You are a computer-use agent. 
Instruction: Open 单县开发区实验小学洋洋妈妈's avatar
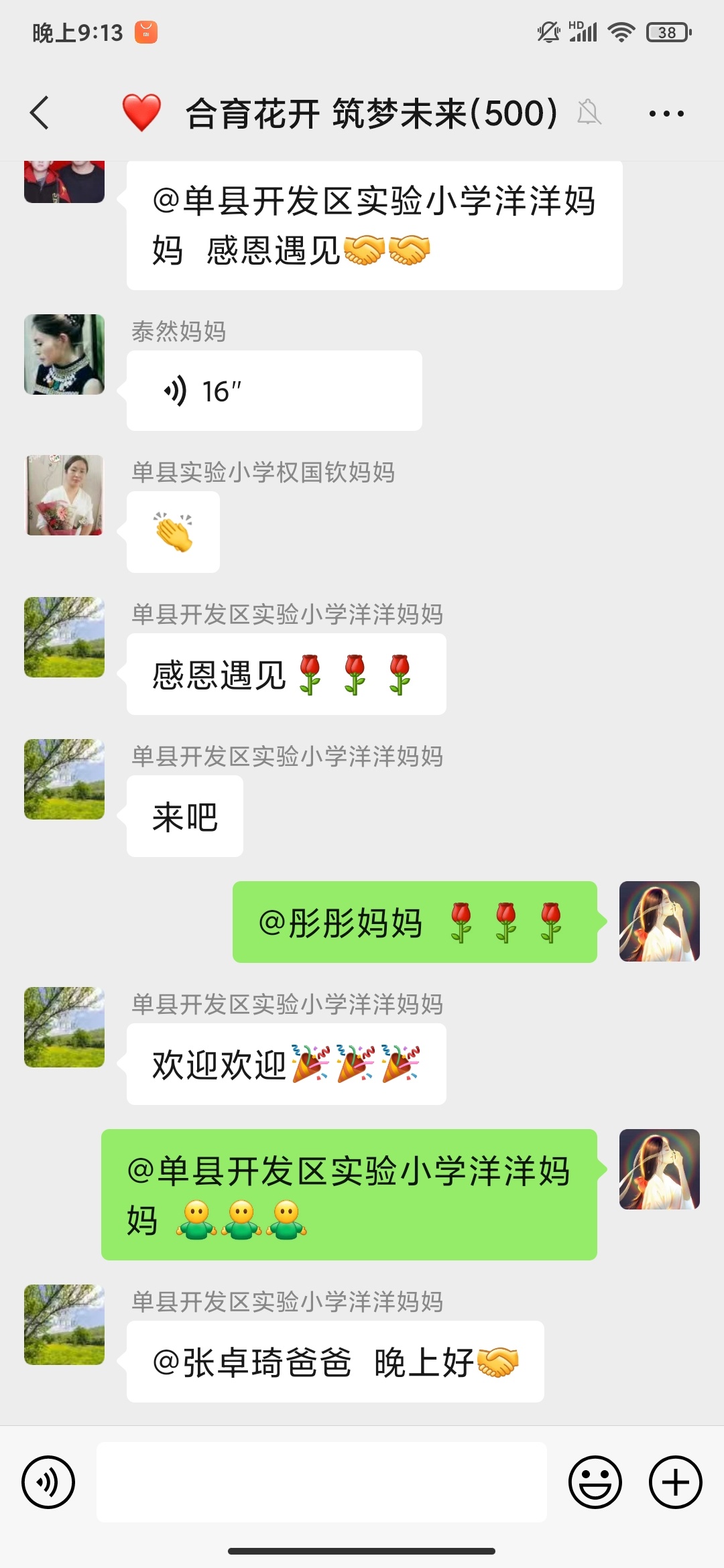coord(64,637)
